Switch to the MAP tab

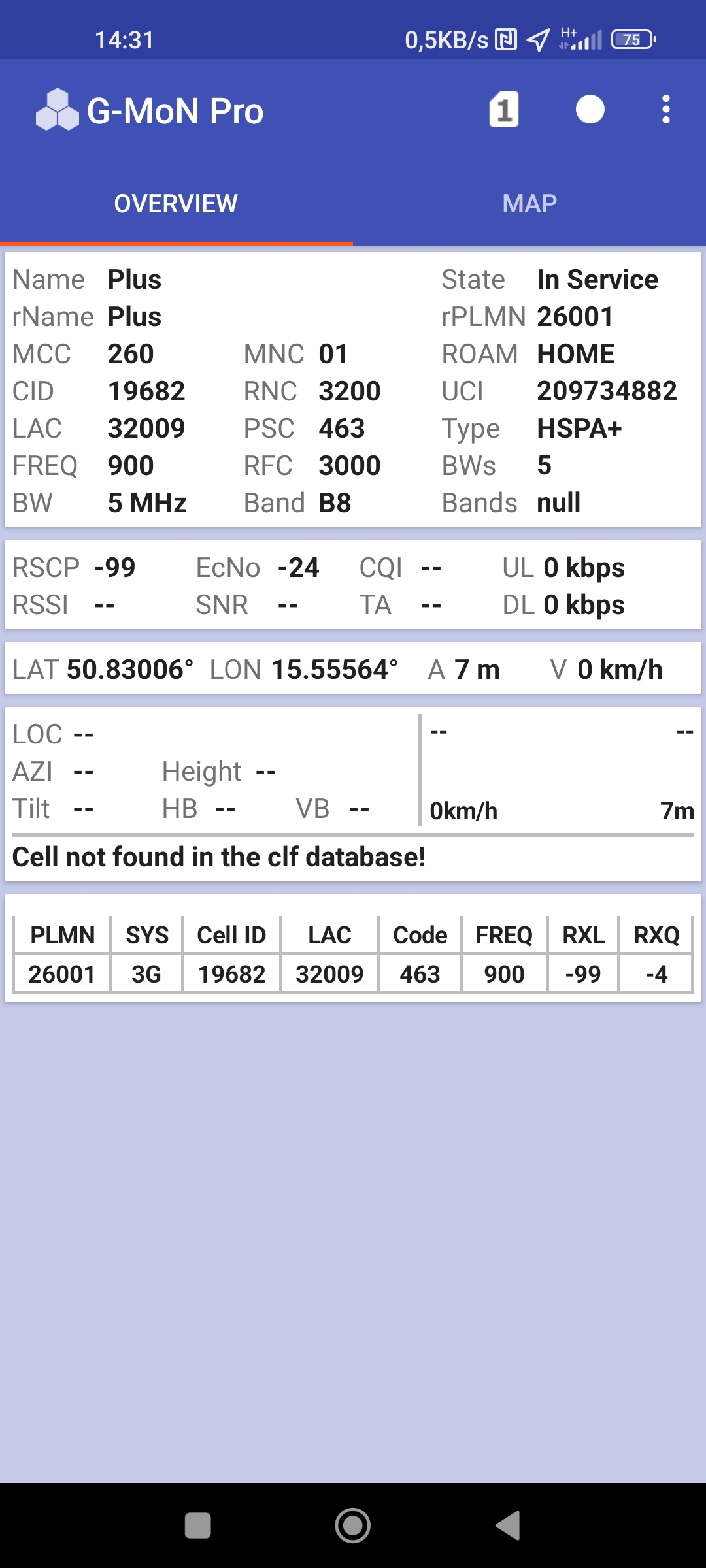529,204
